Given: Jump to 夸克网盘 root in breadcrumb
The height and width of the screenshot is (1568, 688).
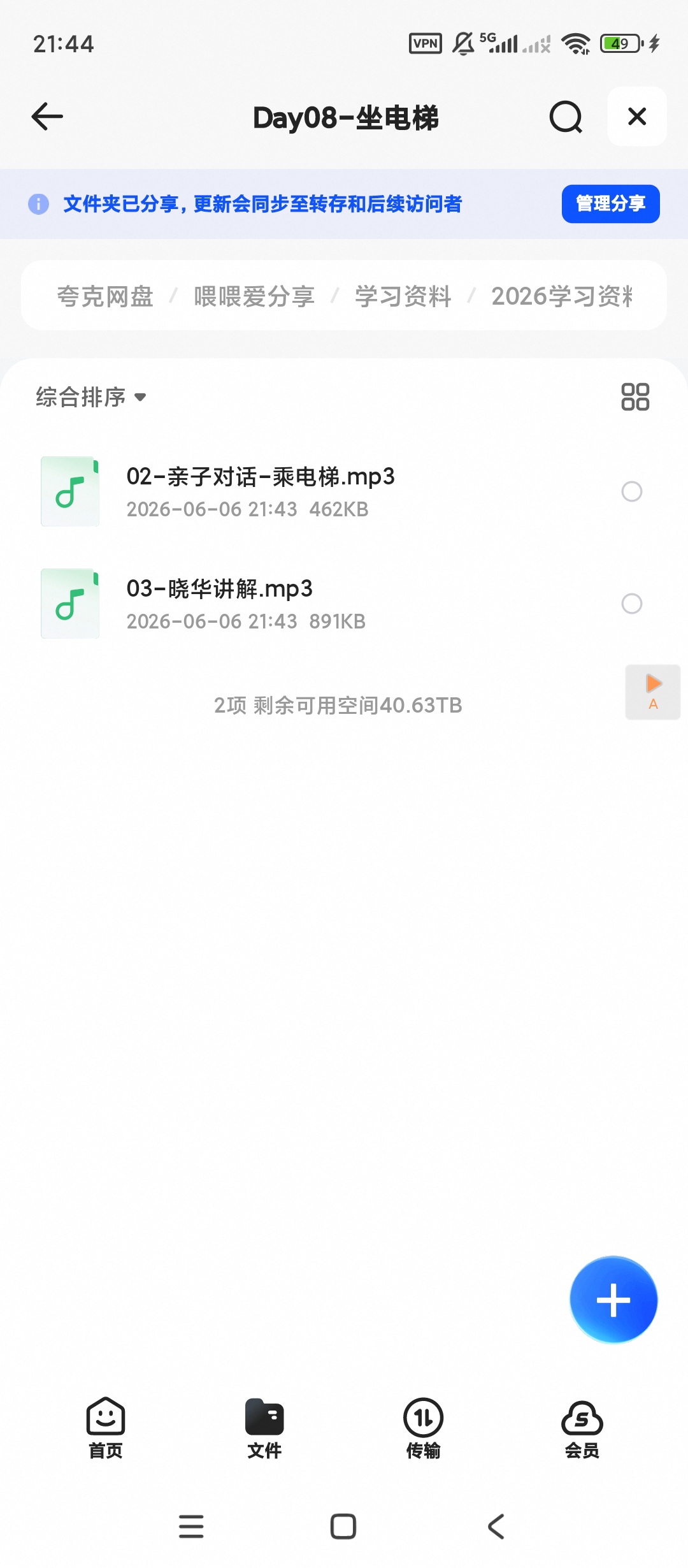Looking at the screenshot, I should click(x=105, y=296).
